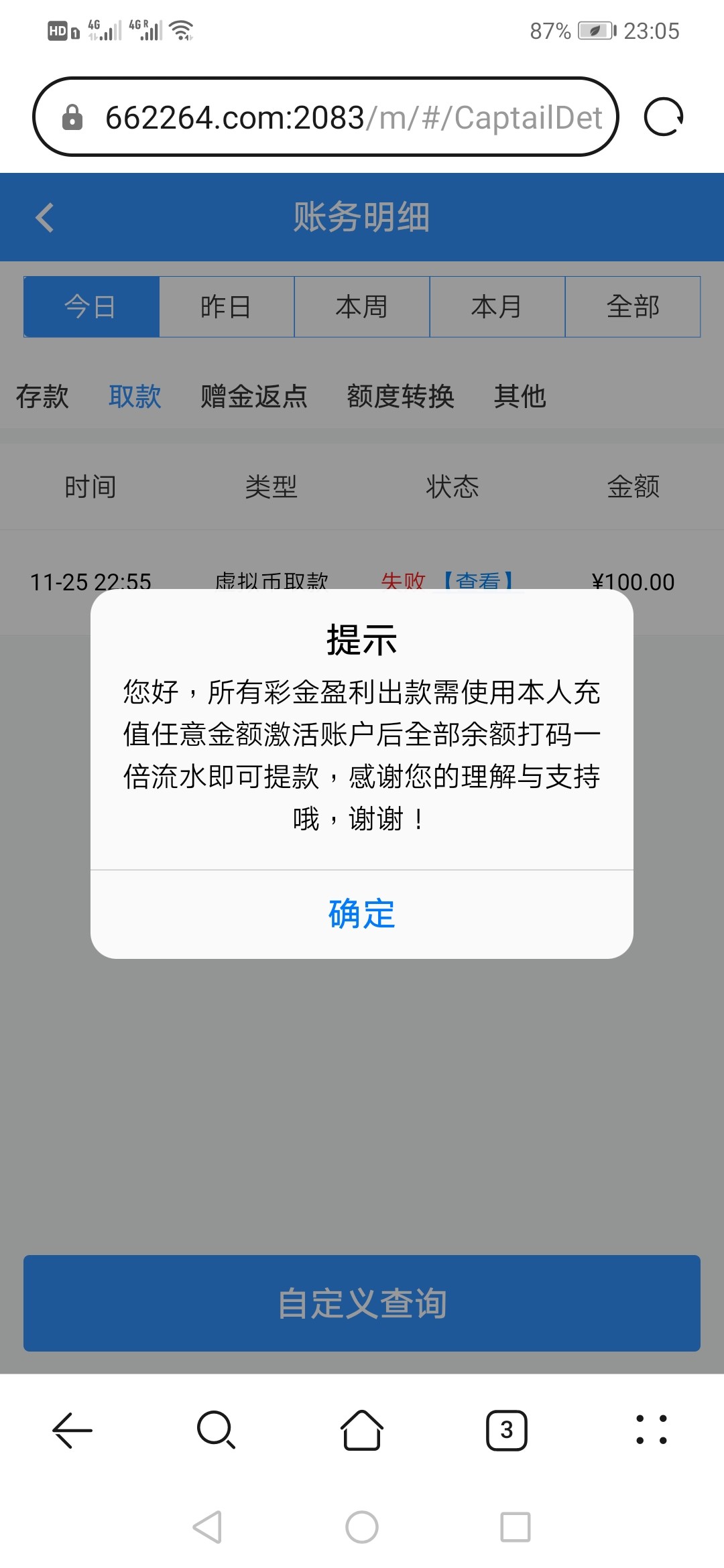Dismiss the dialog by tapping 确定

[361, 915]
